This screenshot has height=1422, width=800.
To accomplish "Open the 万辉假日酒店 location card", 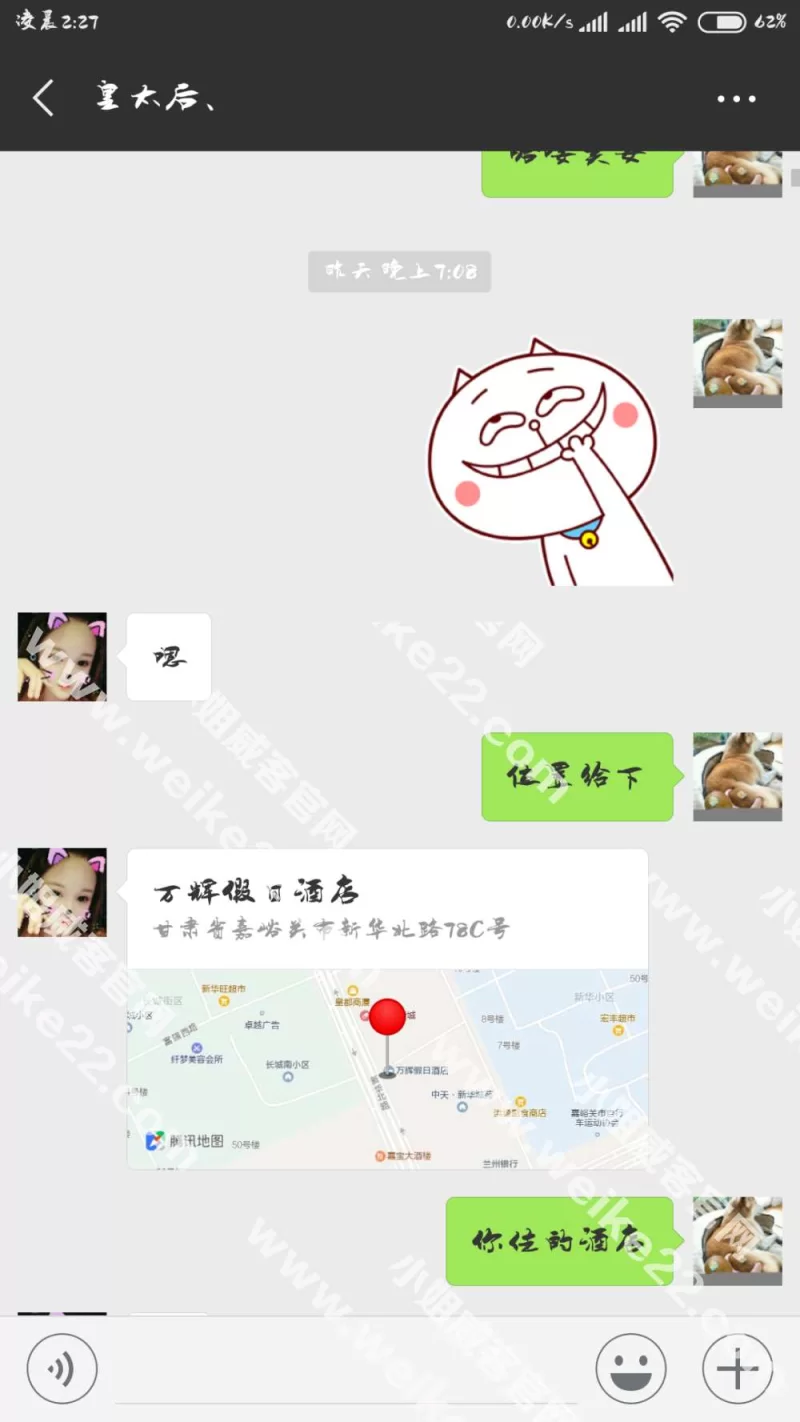I will [x=387, y=1008].
